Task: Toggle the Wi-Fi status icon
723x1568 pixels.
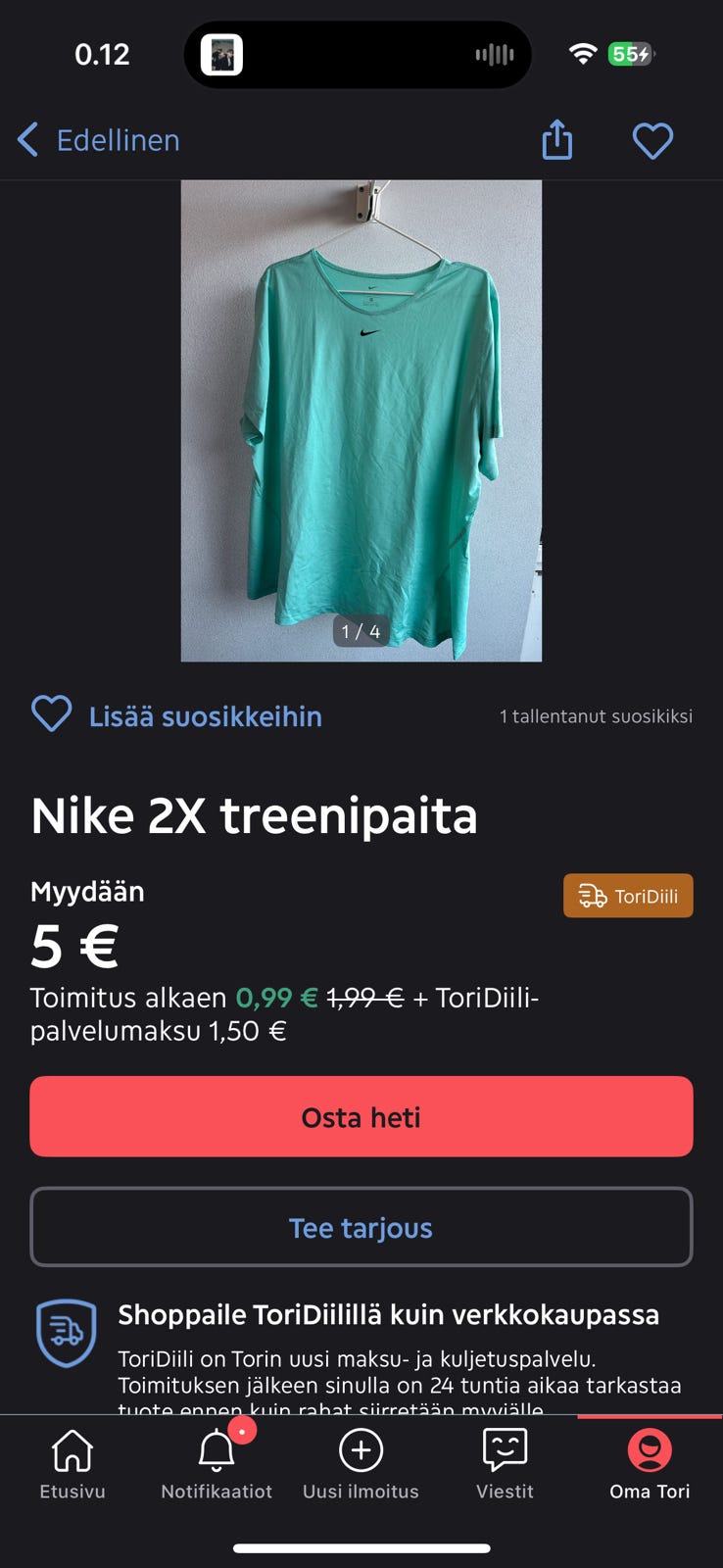Action: (582, 55)
